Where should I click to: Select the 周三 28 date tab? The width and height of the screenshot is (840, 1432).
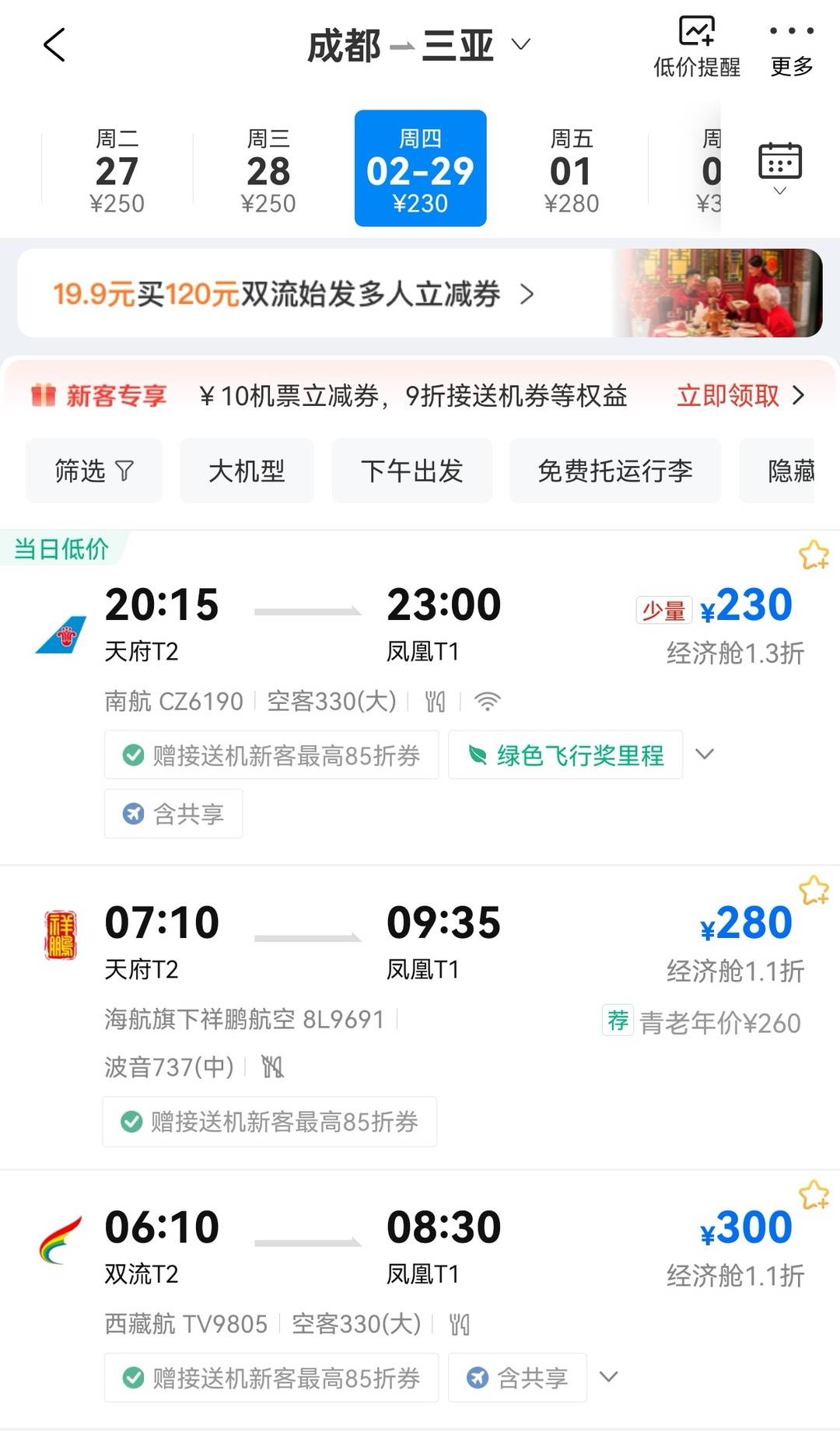[268, 170]
